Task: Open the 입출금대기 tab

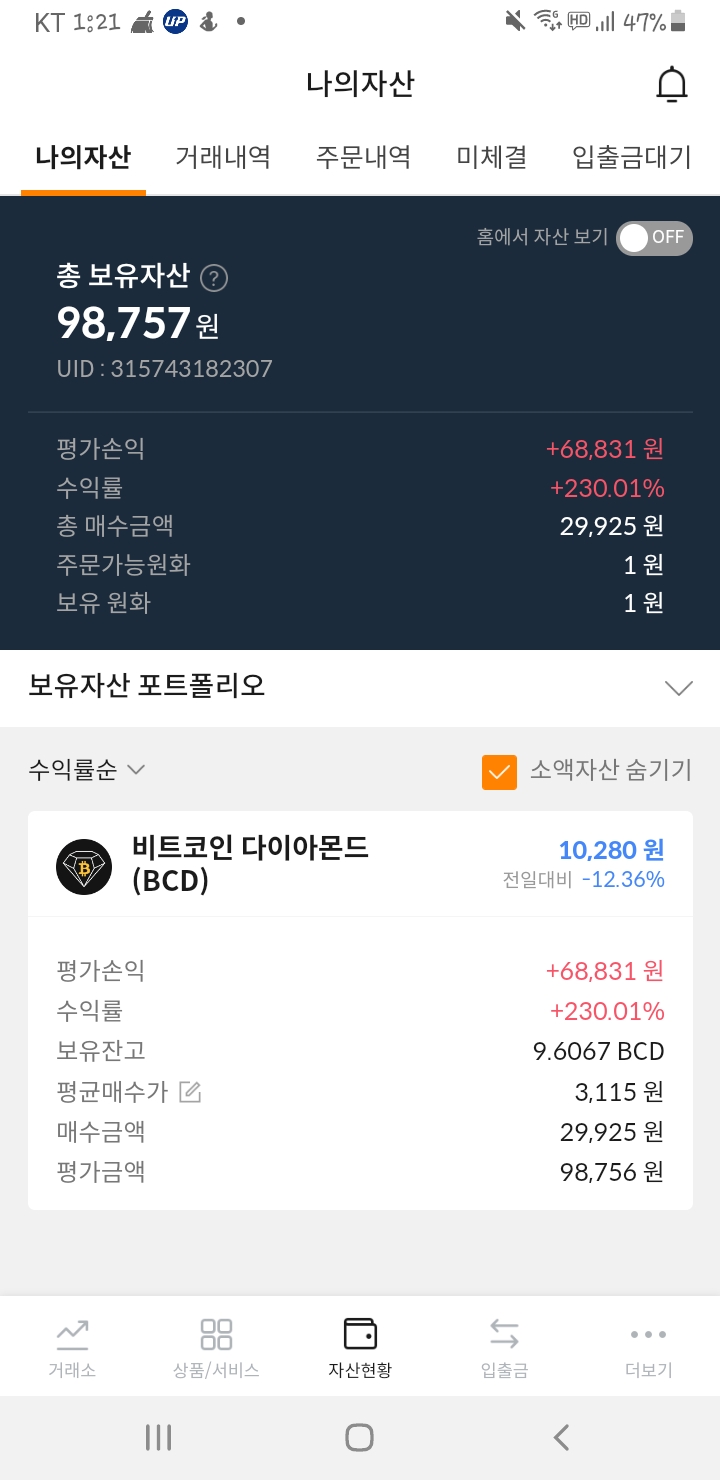Action: 630,158
